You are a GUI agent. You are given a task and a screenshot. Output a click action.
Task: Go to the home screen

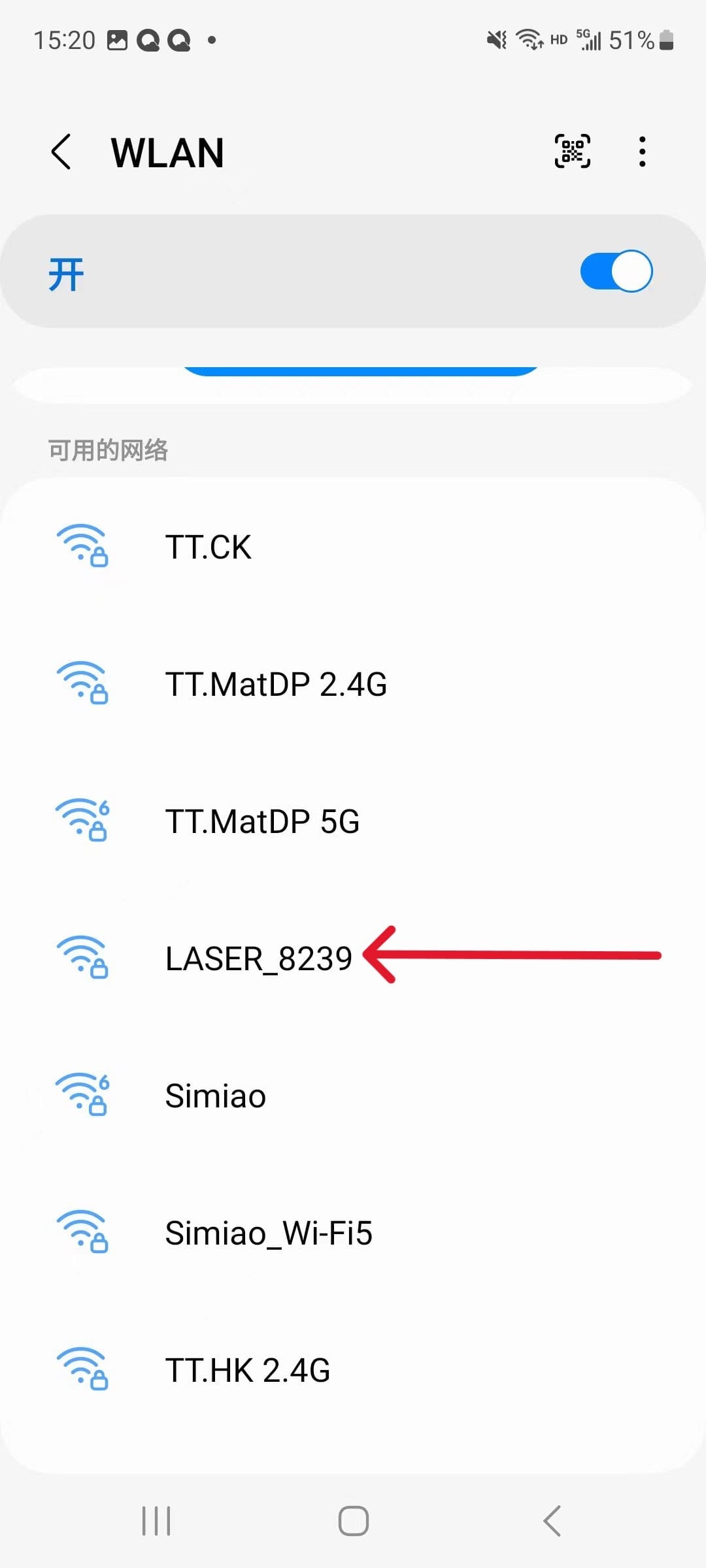click(x=353, y=1521)
